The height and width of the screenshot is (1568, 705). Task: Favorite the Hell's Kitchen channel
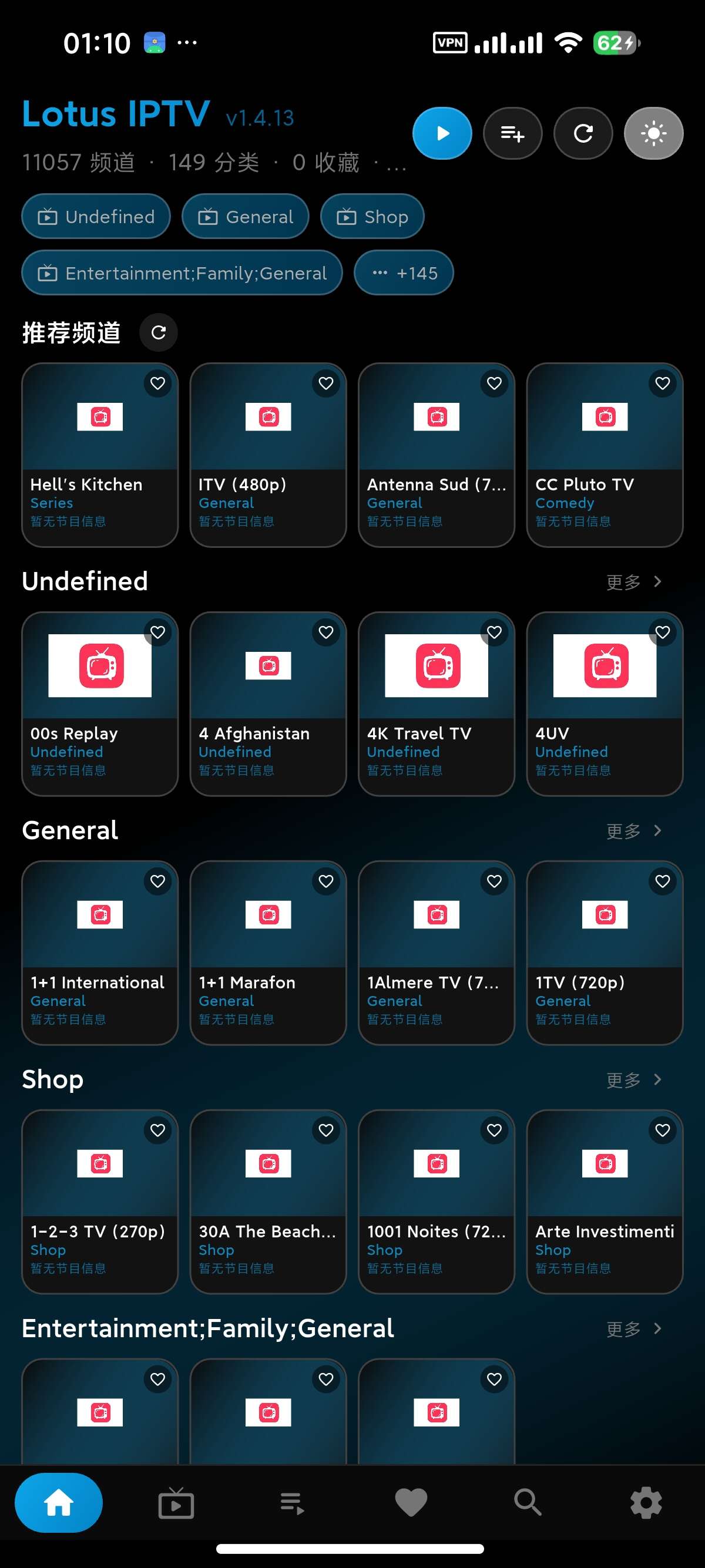tap(157, 383)
